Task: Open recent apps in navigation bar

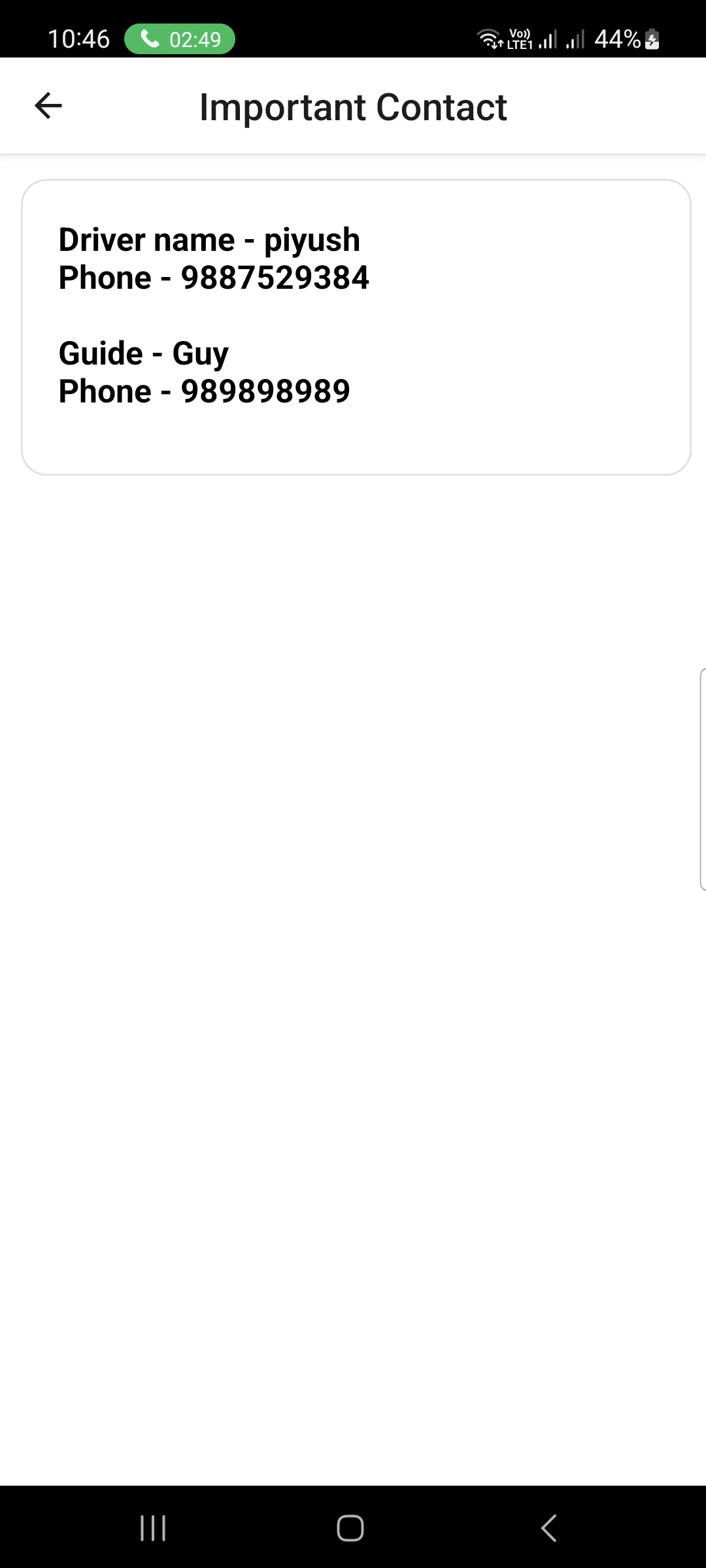Action: (153, 1528)
